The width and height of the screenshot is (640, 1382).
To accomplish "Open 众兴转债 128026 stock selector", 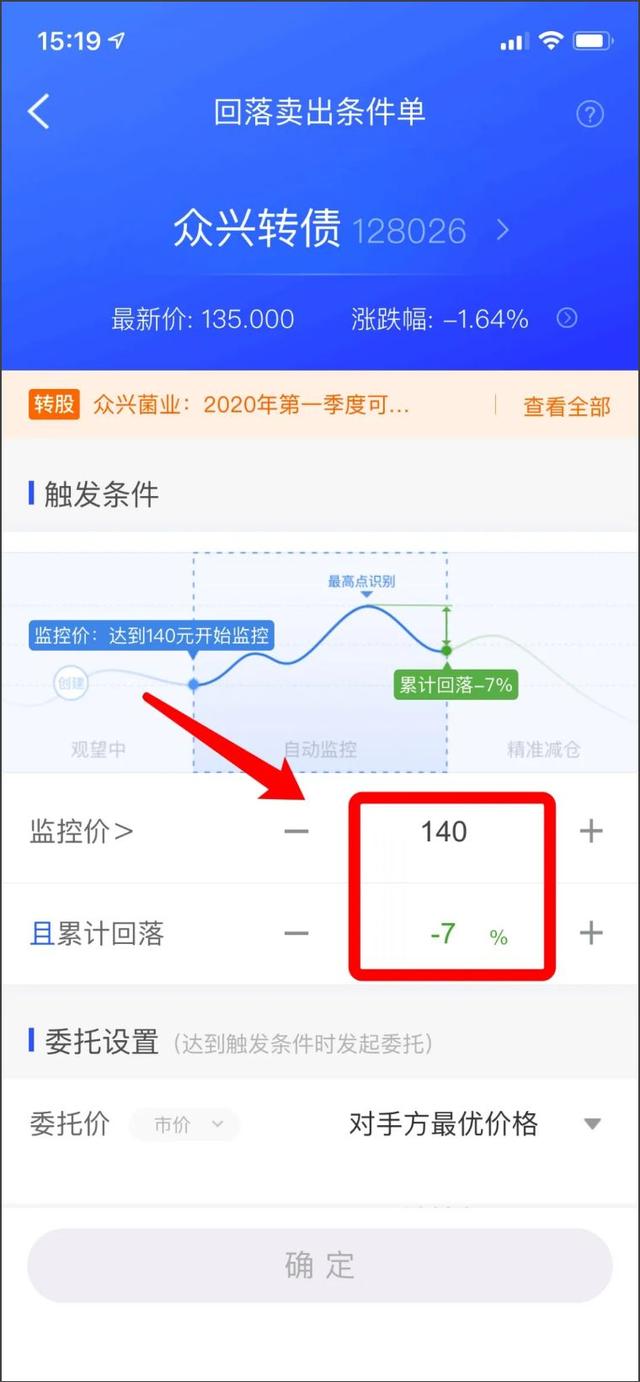I will tap(341, 230).
